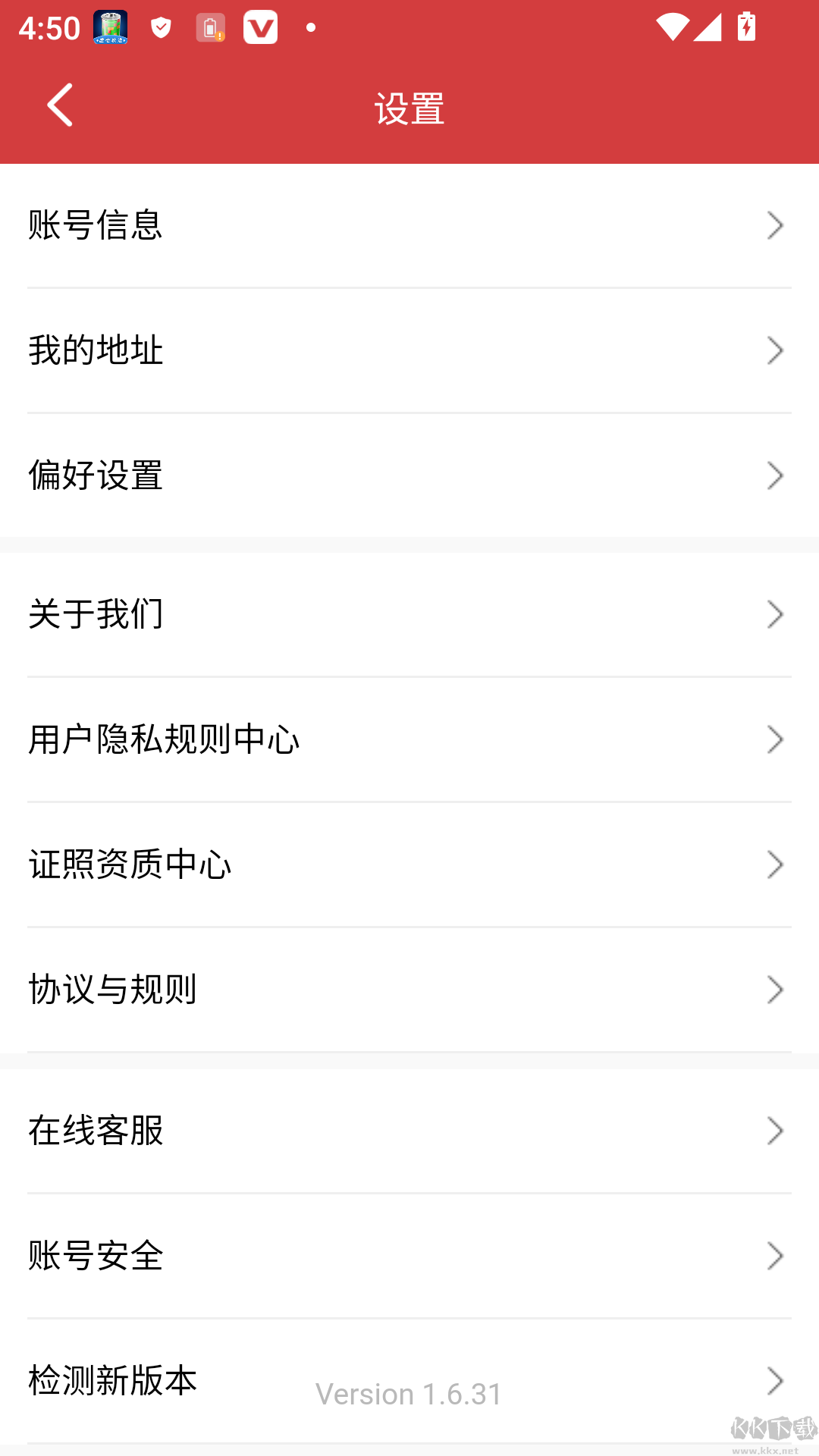Expand the 账号信息 row chevron
The width and height of the screenshot is (819, 1456).
tap(775, 224)
